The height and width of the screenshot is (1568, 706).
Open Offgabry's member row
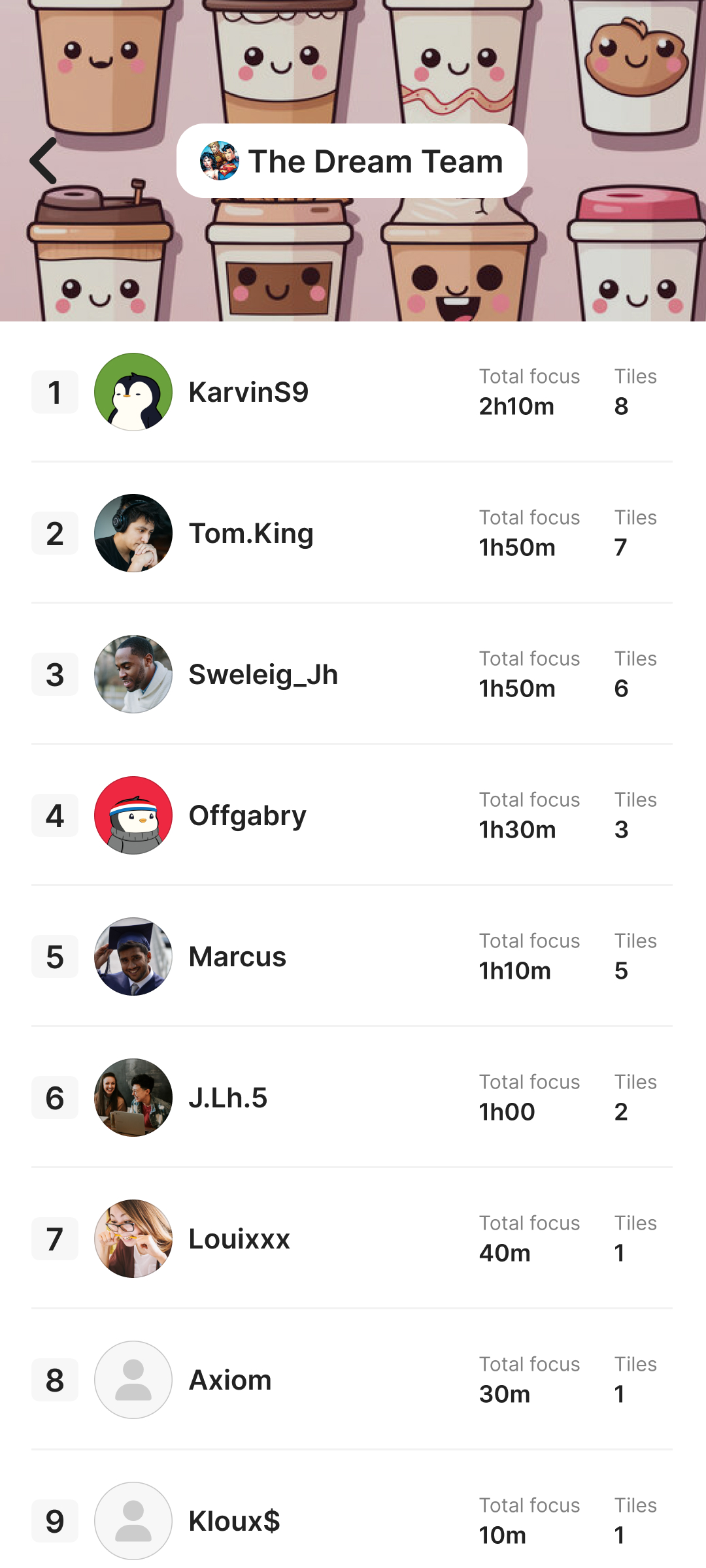352,815
